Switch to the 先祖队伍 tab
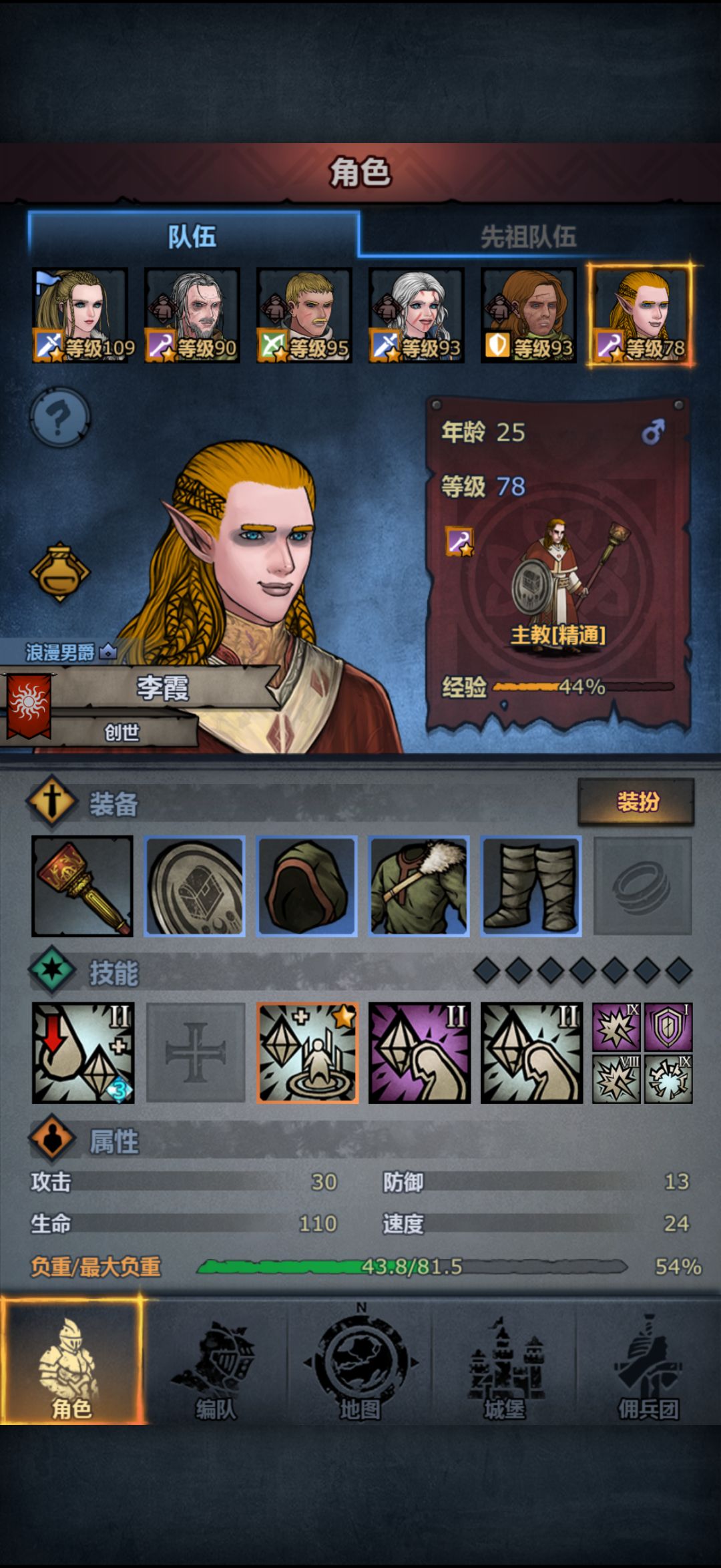 (x=527, y=236)
